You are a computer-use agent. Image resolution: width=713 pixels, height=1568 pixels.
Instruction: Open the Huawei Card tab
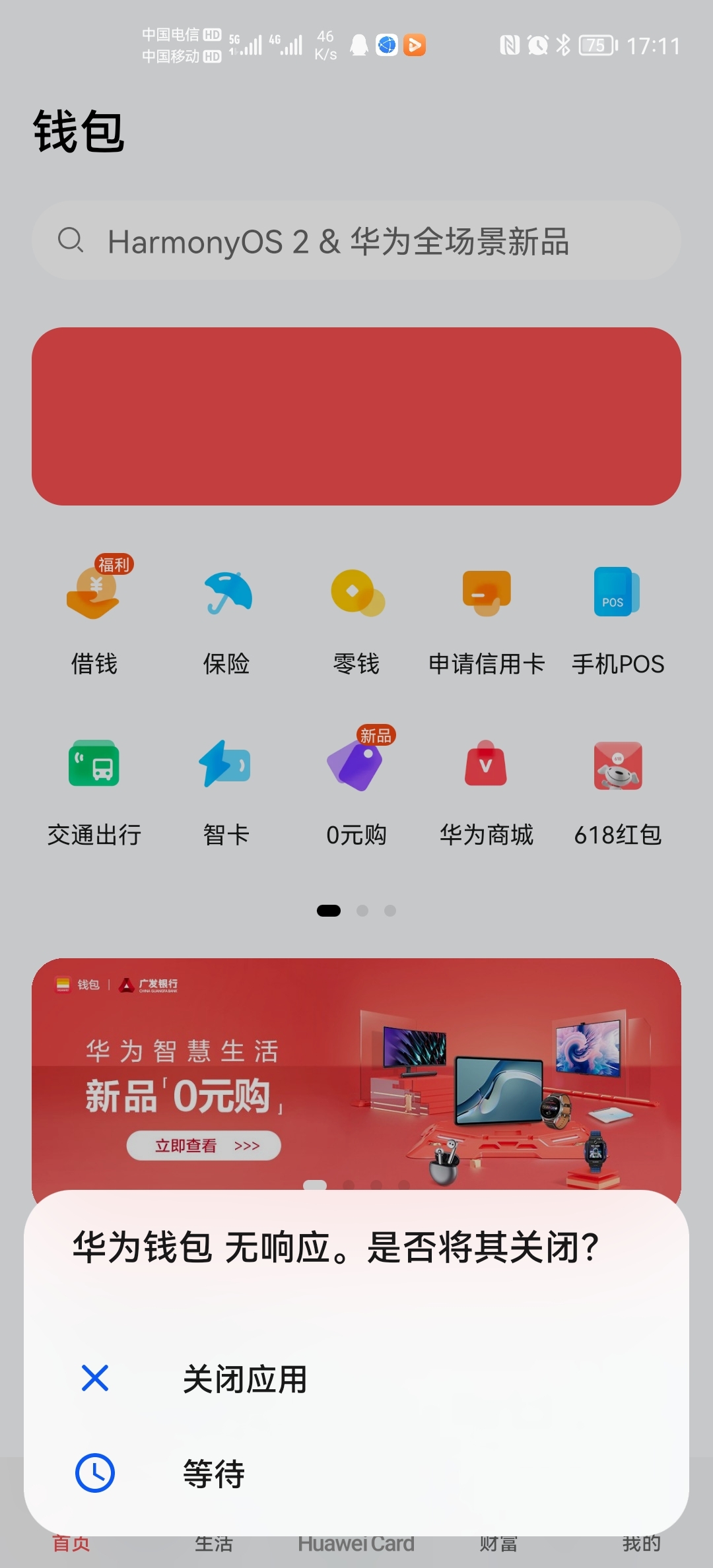click(x=356, y=1544)
